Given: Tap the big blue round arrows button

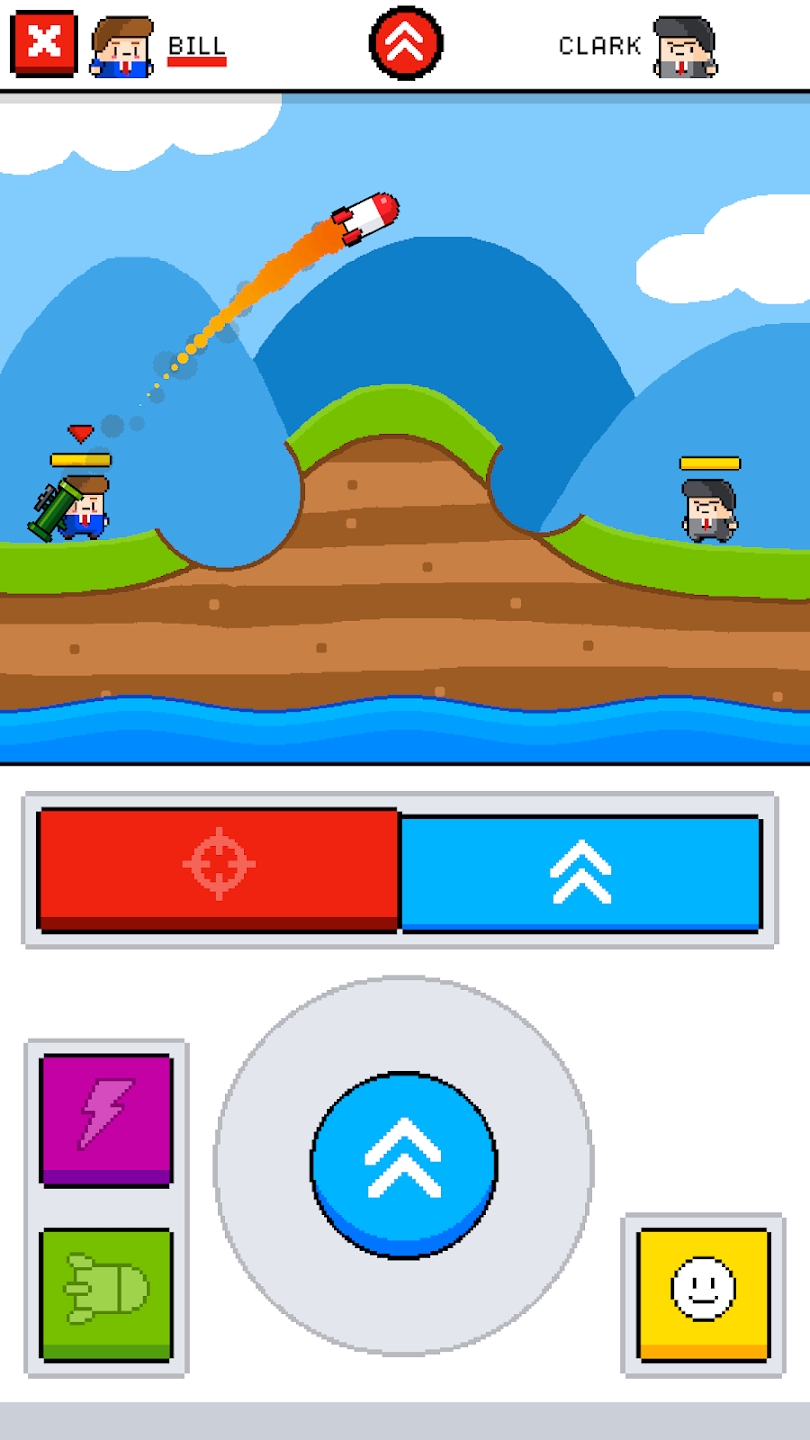Looking at the screenshot, I should tap(404, 1164).
